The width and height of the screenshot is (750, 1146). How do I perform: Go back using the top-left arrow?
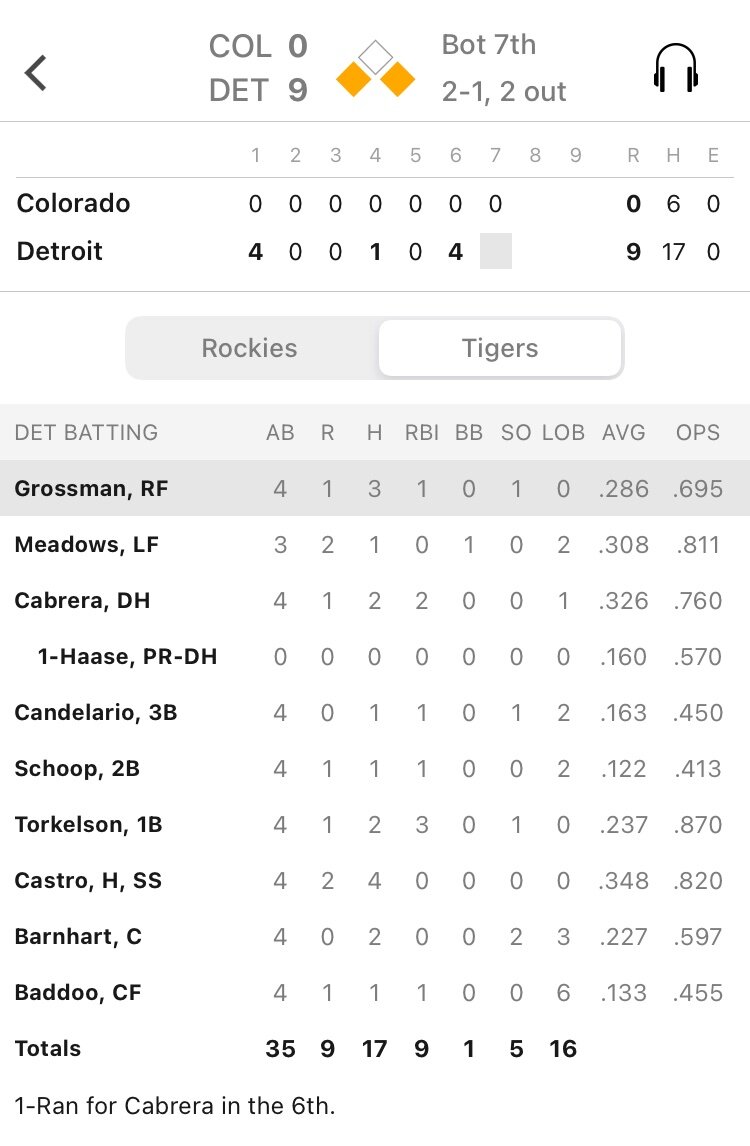(37, 73)
